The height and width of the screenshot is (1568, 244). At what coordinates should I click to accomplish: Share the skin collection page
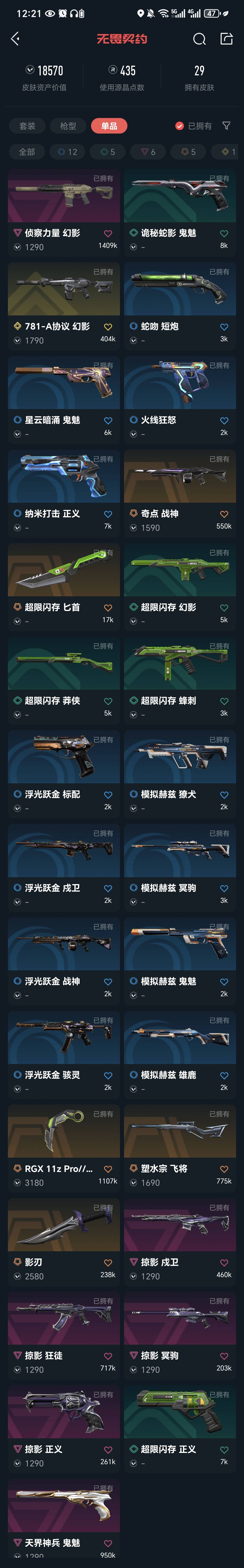[226, 39]
